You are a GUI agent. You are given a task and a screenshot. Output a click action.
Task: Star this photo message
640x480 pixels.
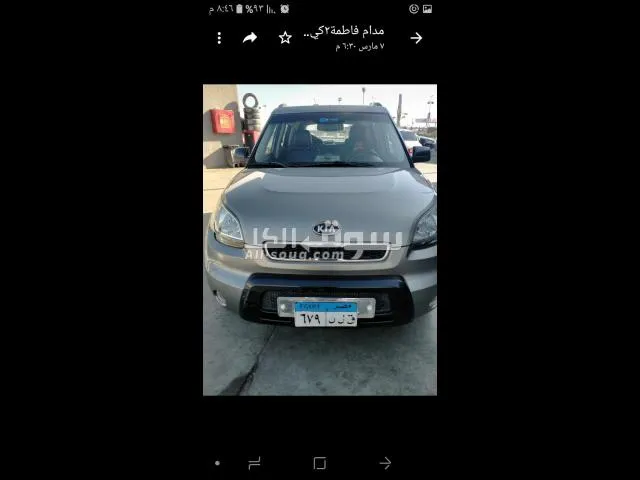point(285,38)
